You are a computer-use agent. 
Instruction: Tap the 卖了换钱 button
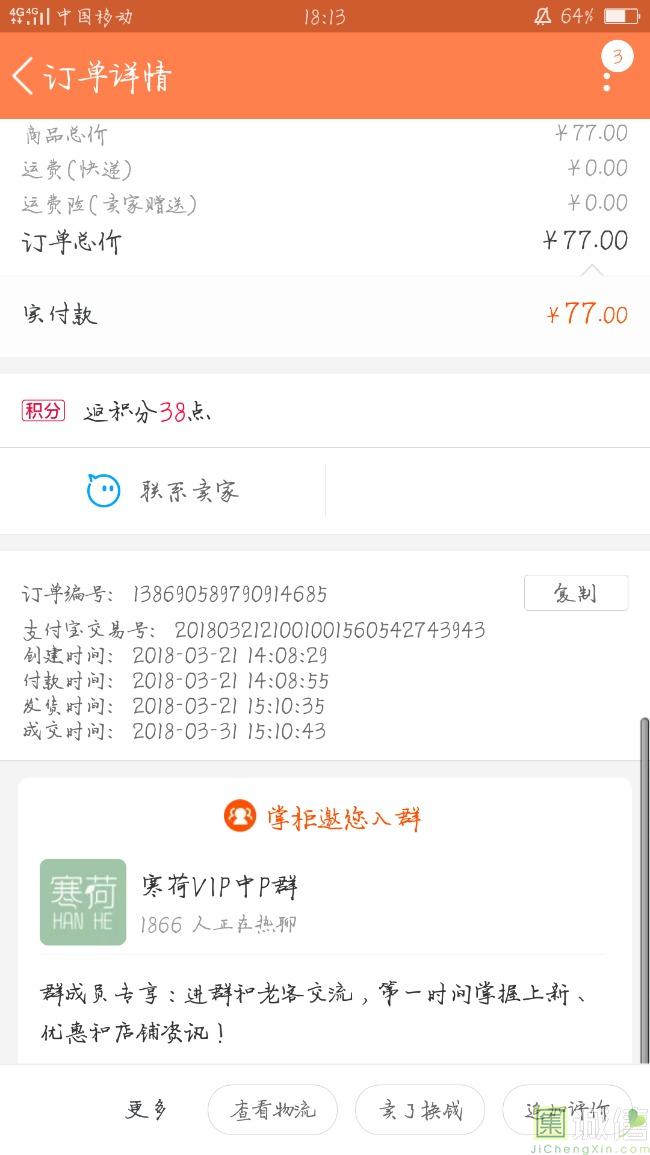[419, 1110]
